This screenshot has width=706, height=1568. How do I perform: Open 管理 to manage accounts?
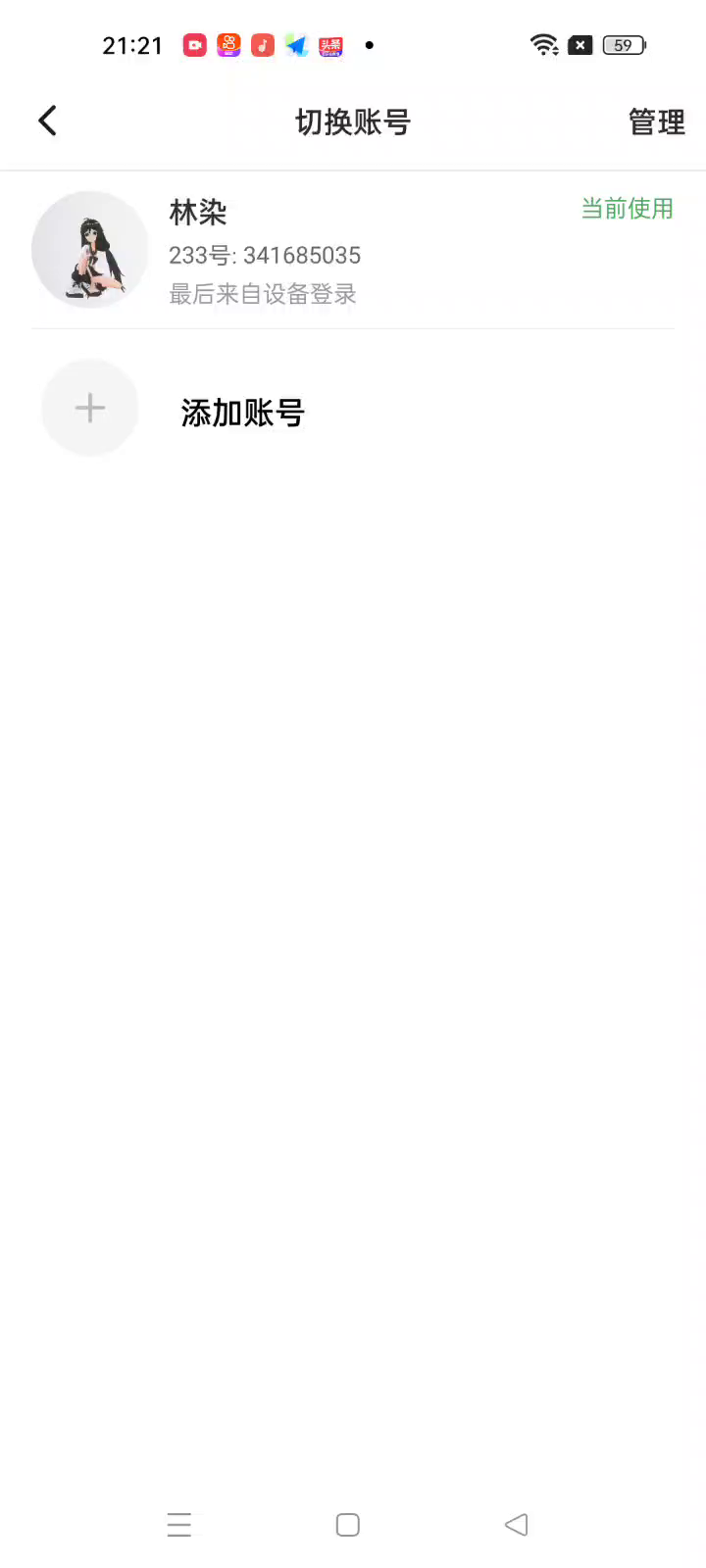656,122
